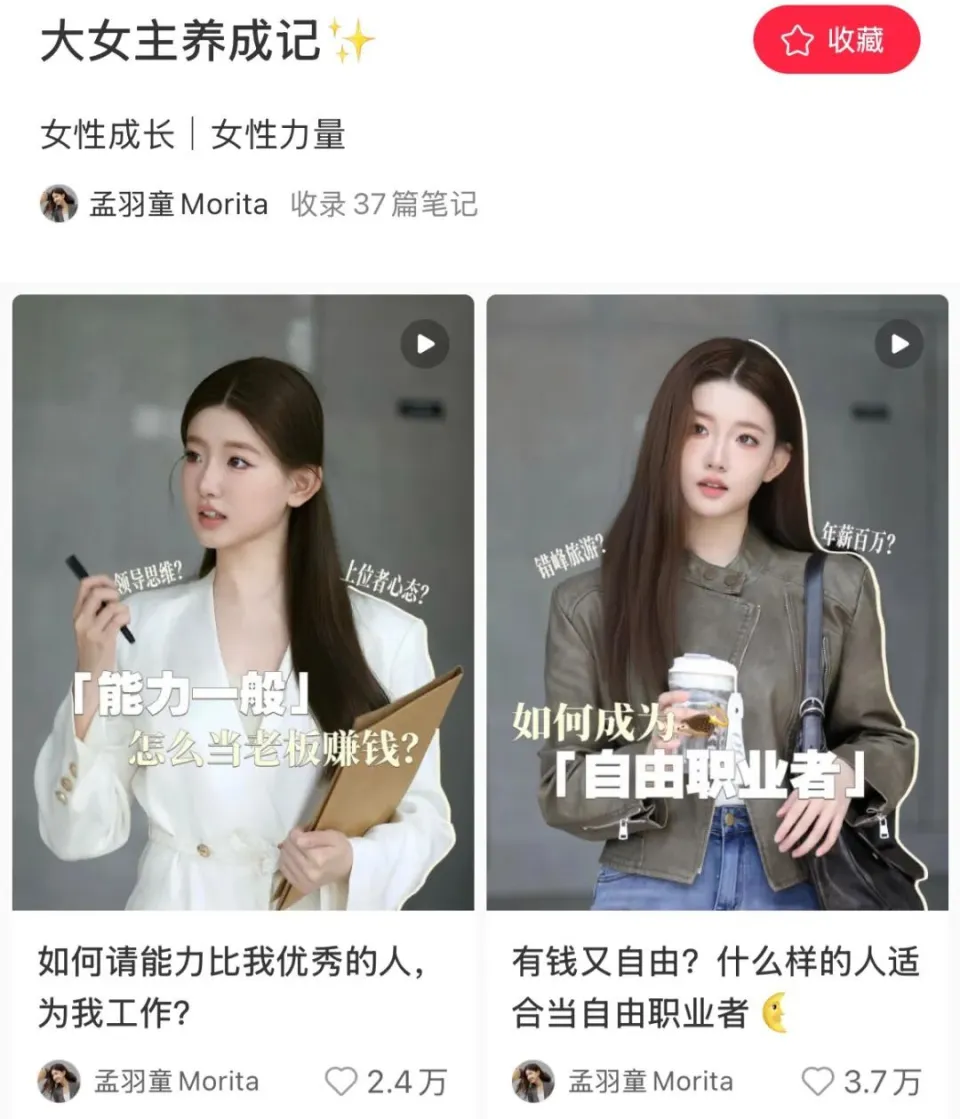Tap the 收藏 button to save this collection

[836, 40]
